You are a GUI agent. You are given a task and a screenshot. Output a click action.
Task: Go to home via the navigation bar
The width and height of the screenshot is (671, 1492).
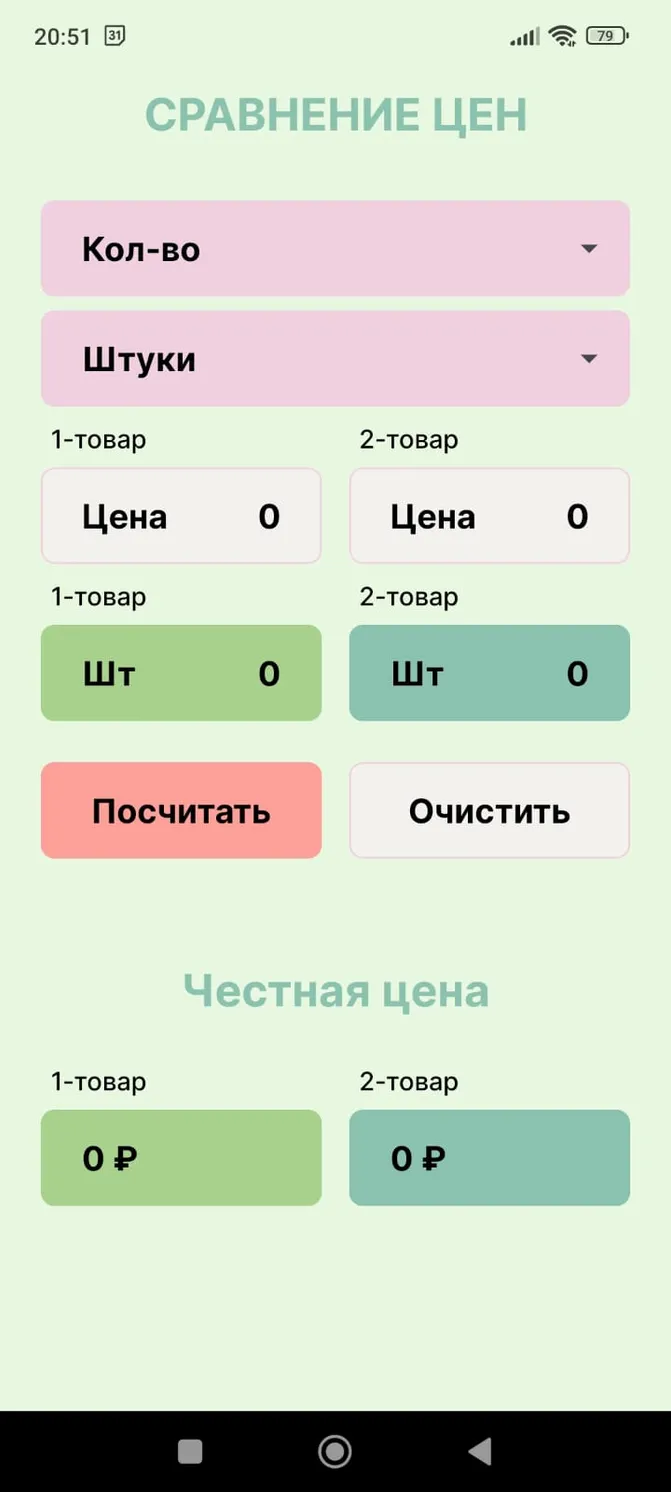point(335,1451)
